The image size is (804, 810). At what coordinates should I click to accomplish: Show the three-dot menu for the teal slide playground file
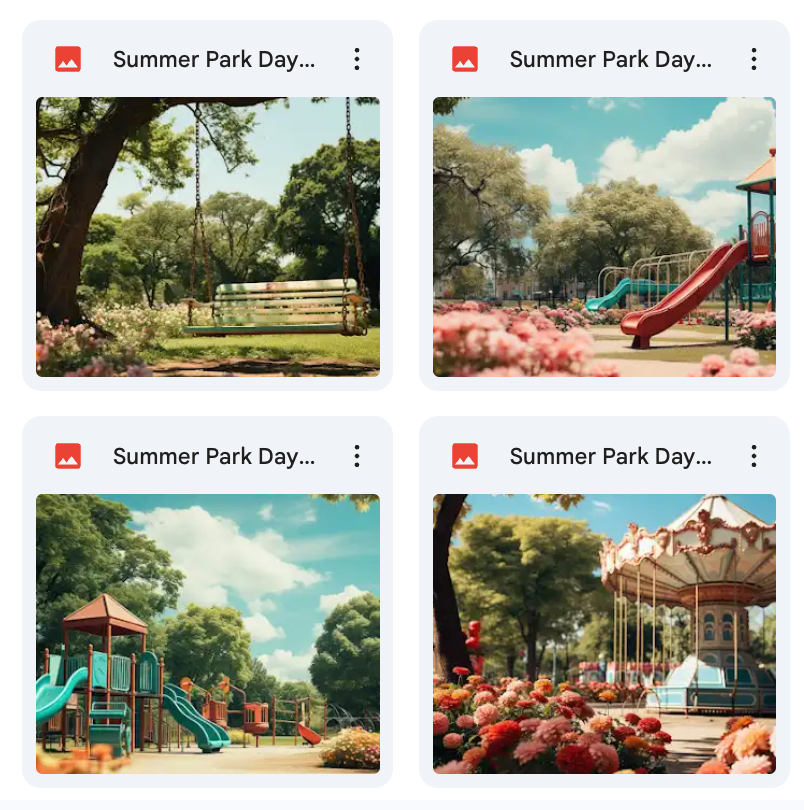(x=357, y=457)
